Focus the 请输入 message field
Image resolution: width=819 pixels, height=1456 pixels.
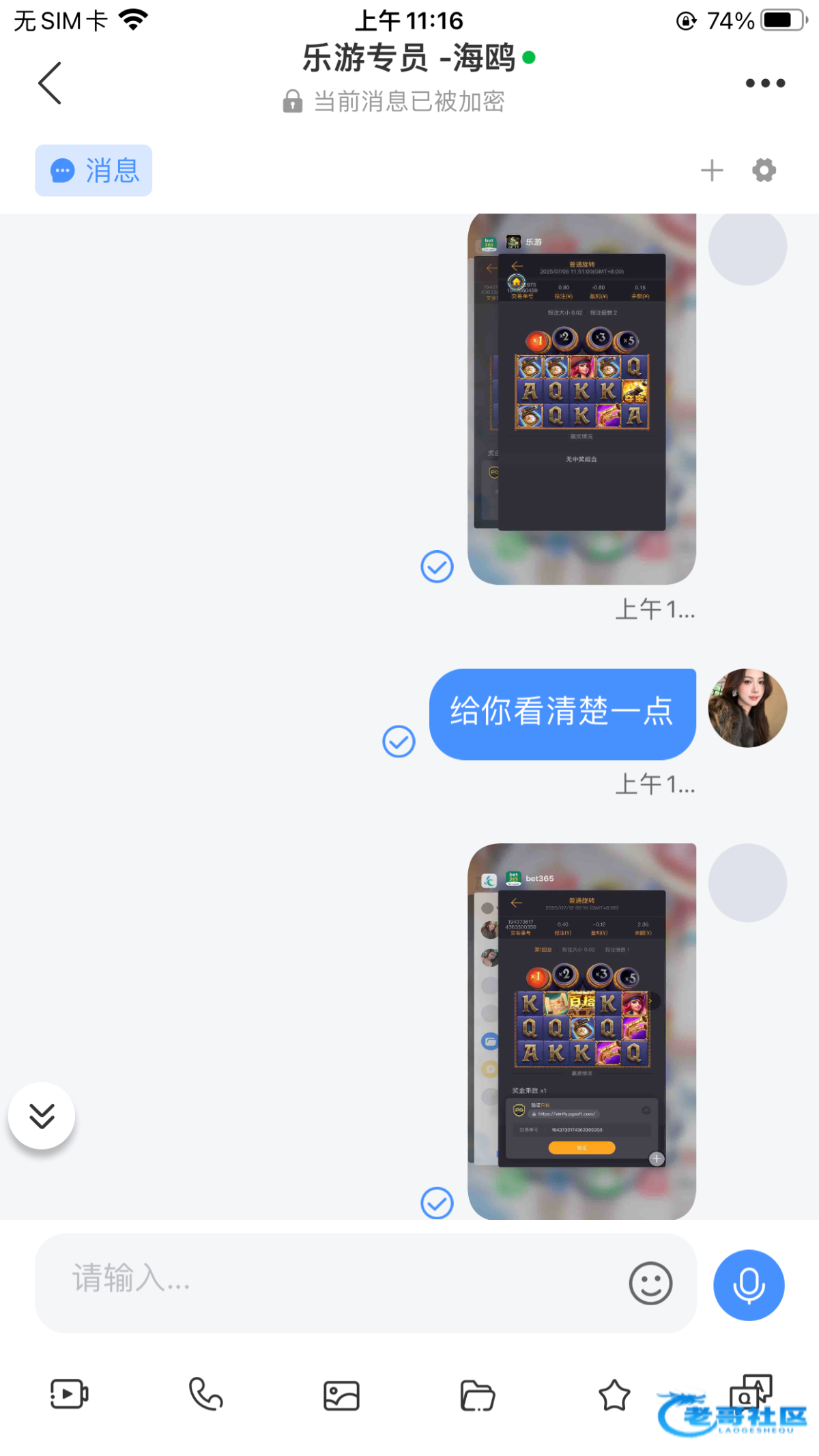(328, 1283)
